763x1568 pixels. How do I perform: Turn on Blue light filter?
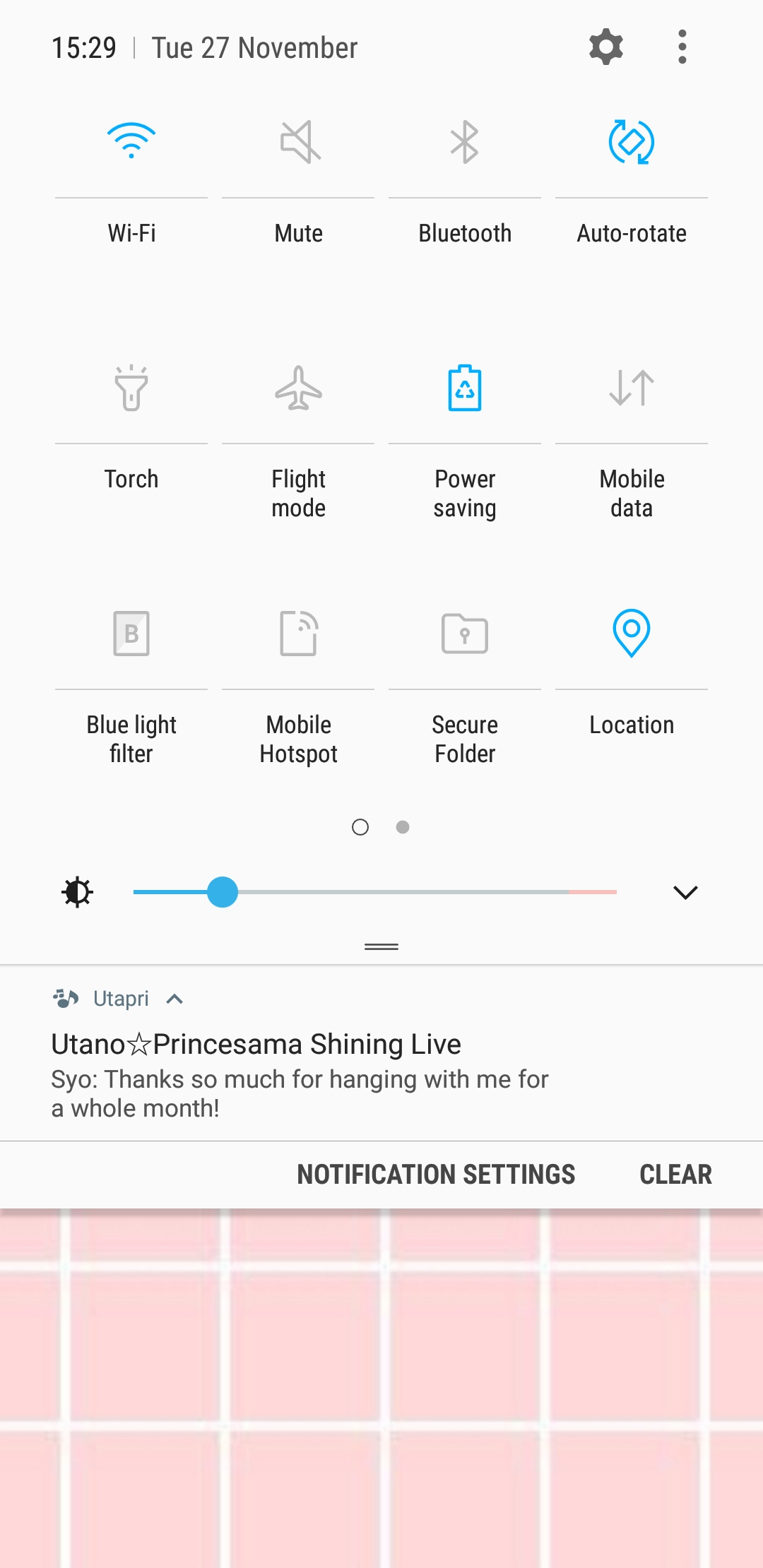pyautogui.click(x=131, y=634)
